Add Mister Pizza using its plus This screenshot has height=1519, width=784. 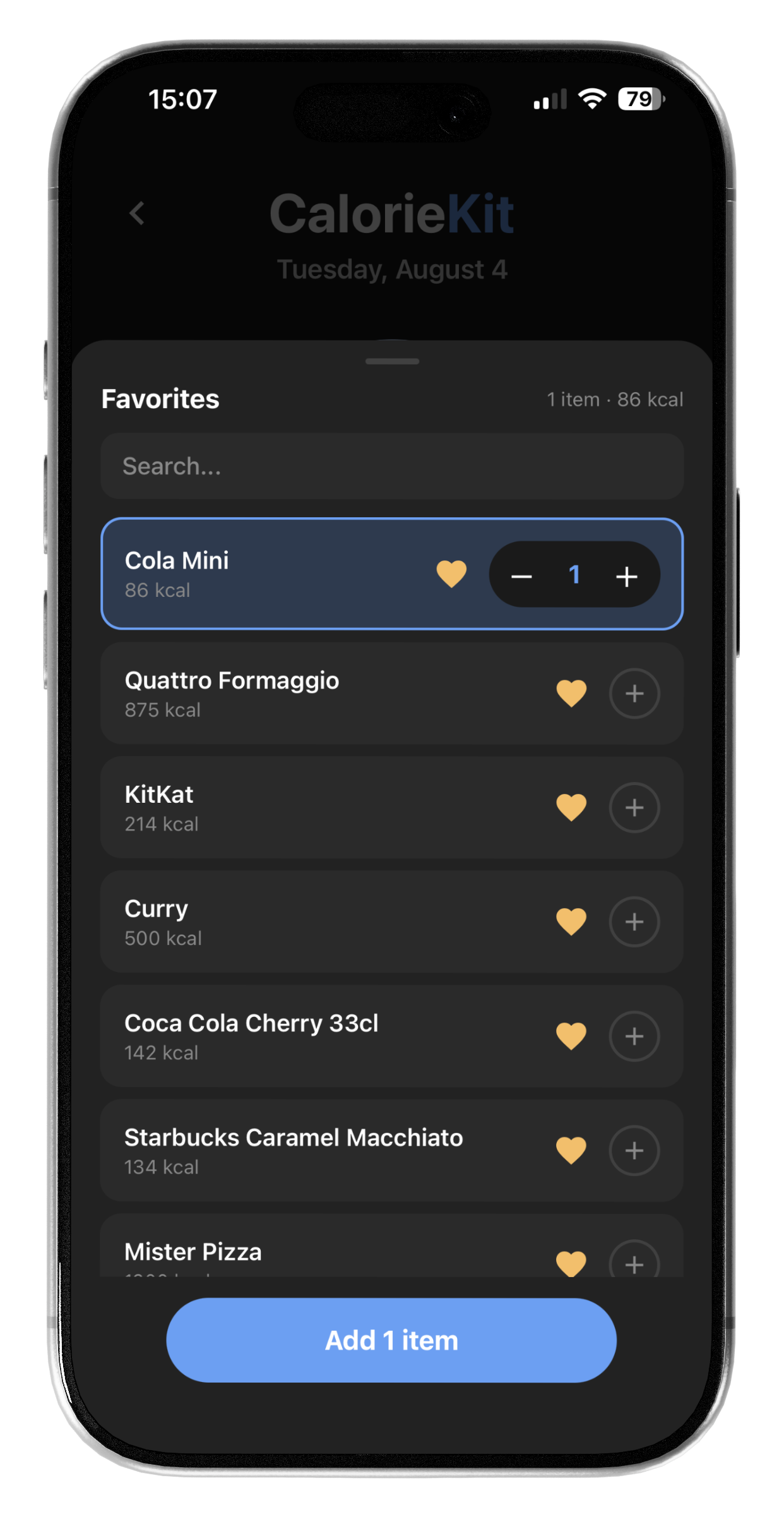[634, 1260]
